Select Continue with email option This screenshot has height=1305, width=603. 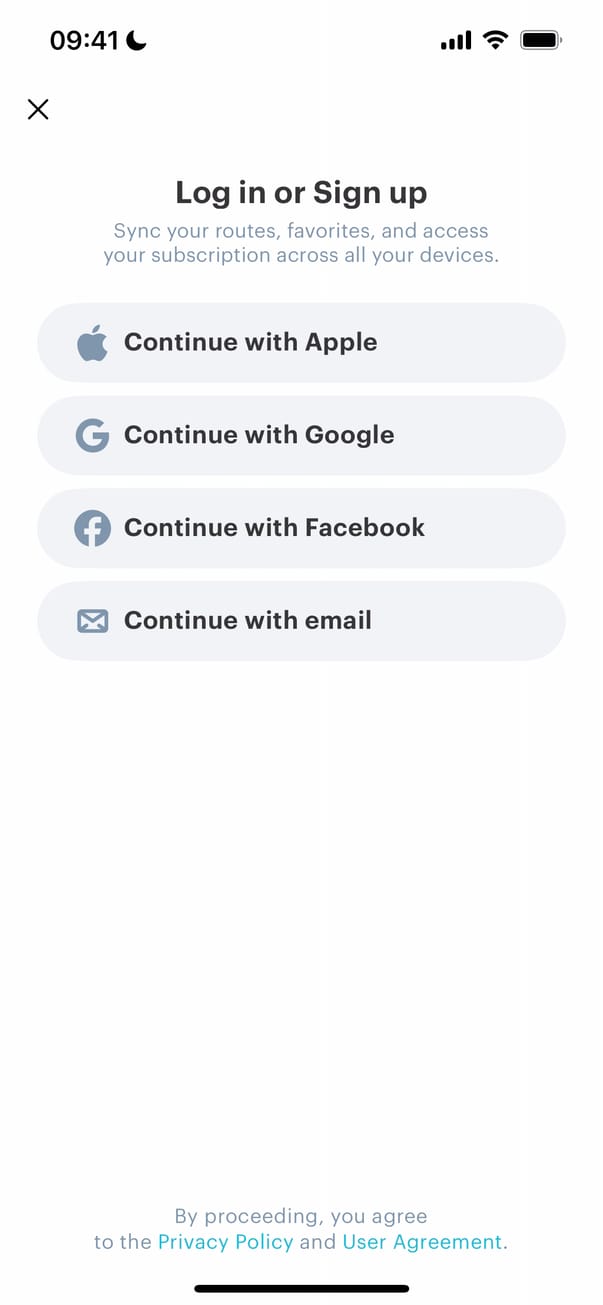(x=301, y=621)
